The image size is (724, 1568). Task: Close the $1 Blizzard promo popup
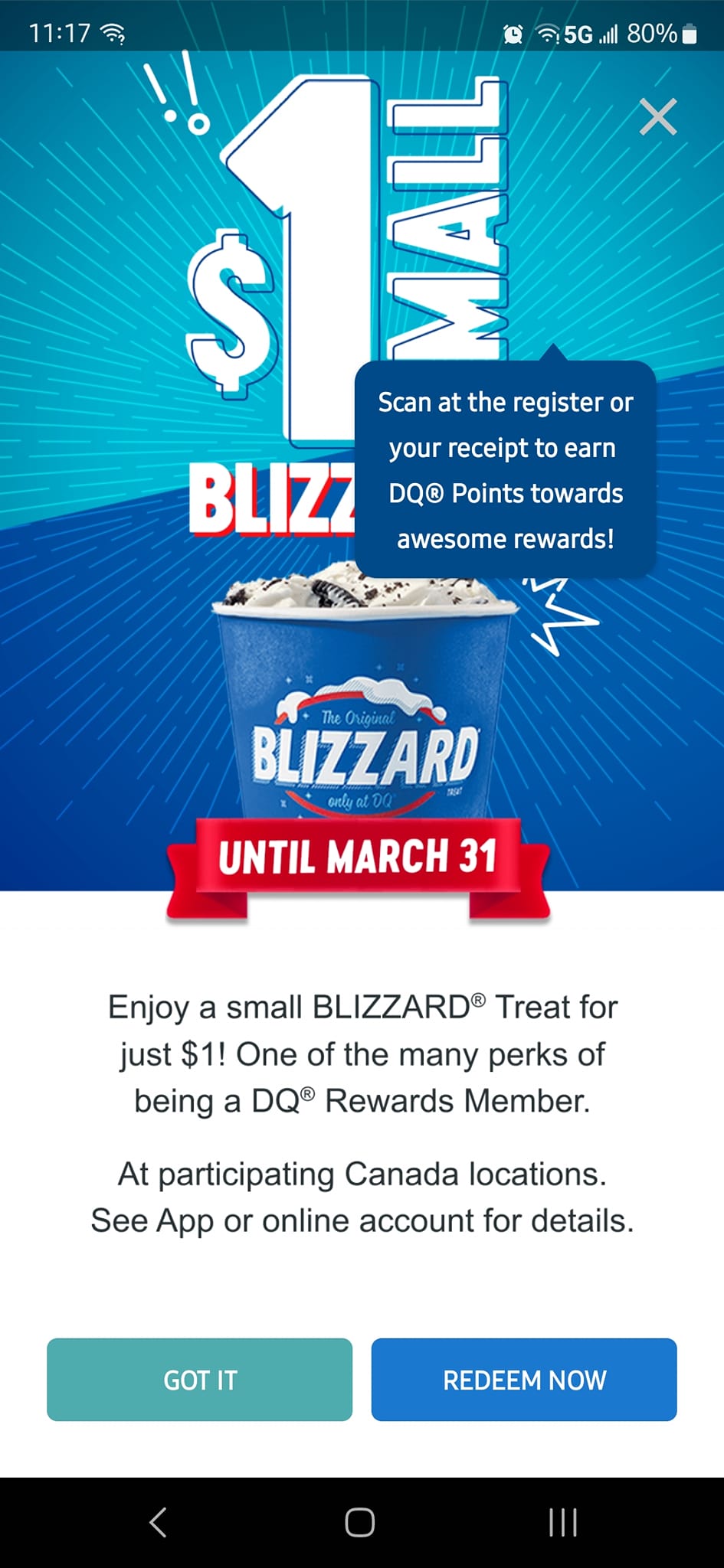click(657, 117)
